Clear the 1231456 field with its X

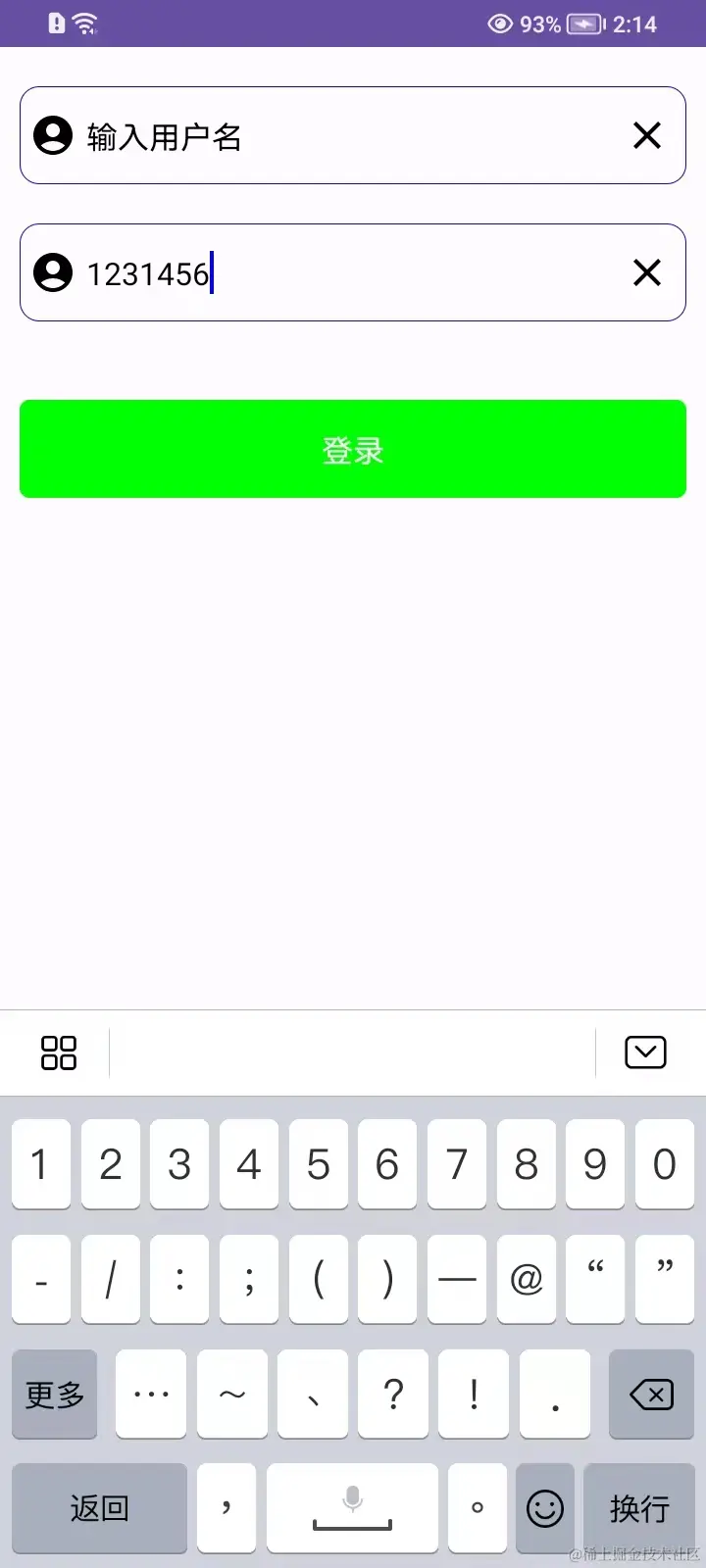pos(647,272)
